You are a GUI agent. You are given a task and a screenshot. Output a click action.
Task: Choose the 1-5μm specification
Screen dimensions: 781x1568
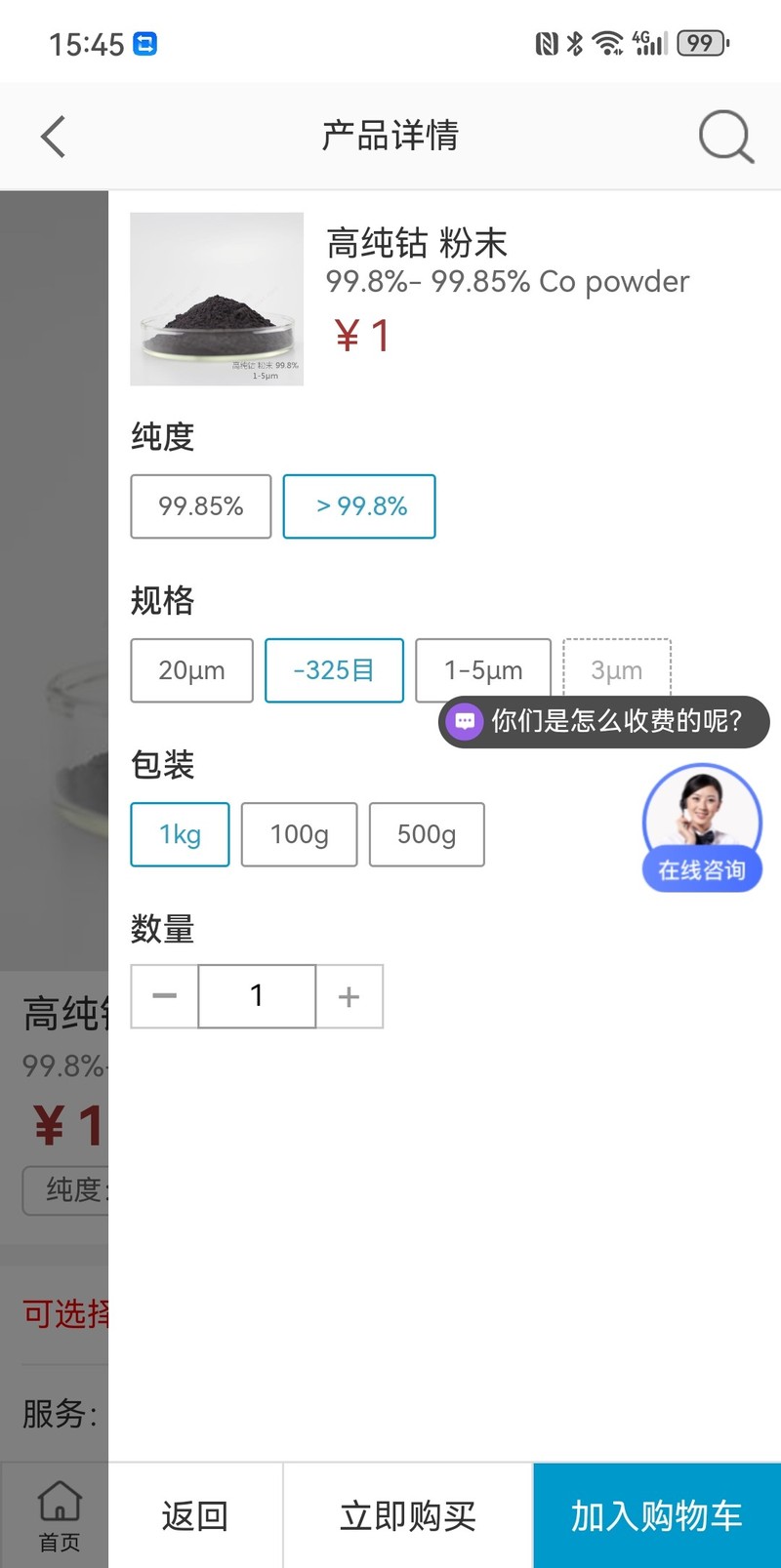coord(483,670)
